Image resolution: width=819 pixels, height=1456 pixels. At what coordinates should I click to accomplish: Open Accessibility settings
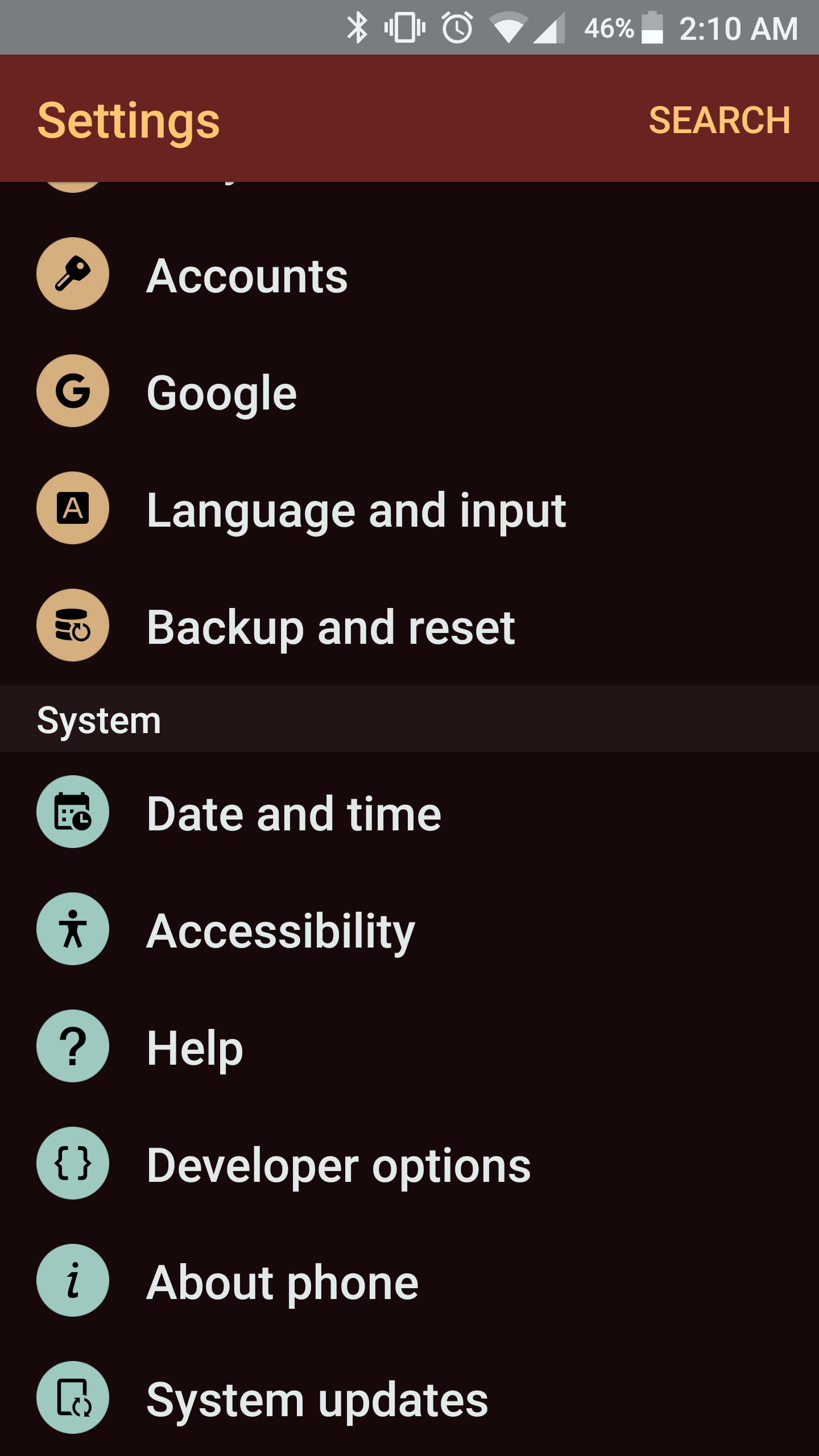coord(280,930)
